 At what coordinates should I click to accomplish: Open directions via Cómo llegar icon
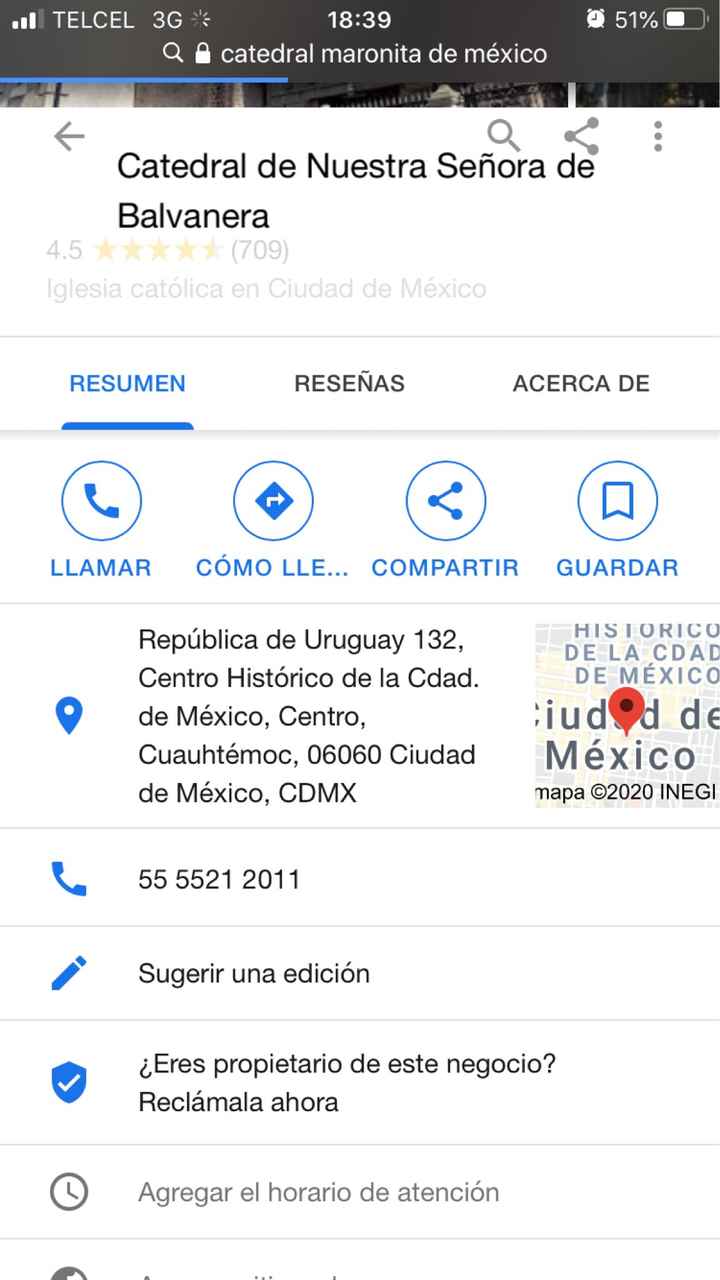273,500
